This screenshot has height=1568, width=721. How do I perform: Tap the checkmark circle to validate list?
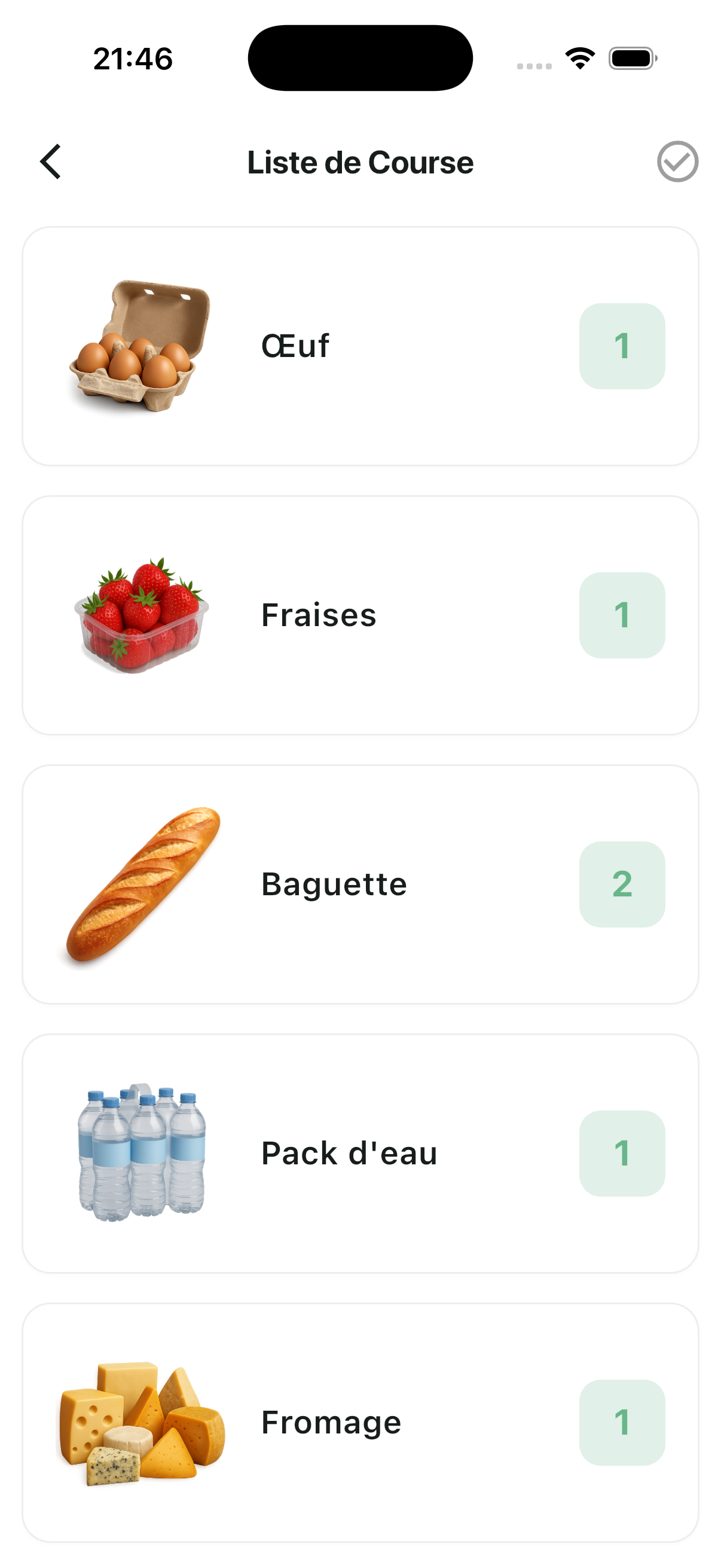pos(677,162)
